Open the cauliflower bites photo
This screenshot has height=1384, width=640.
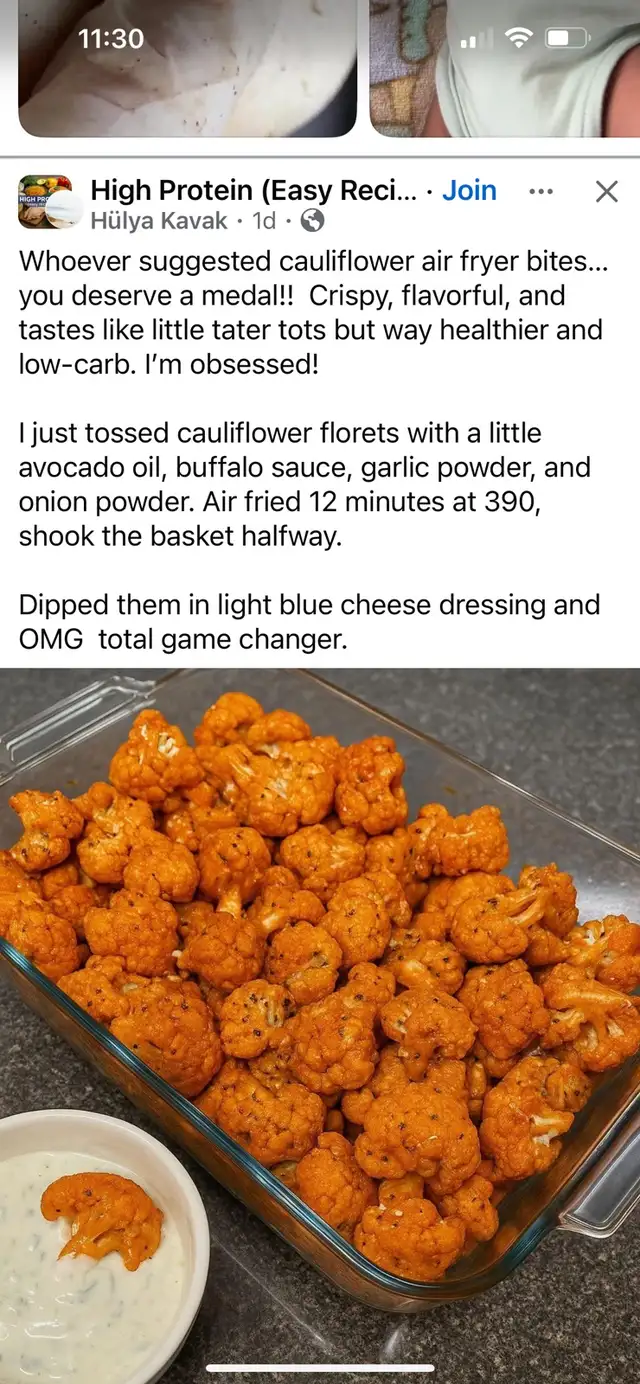(320, 1000)
